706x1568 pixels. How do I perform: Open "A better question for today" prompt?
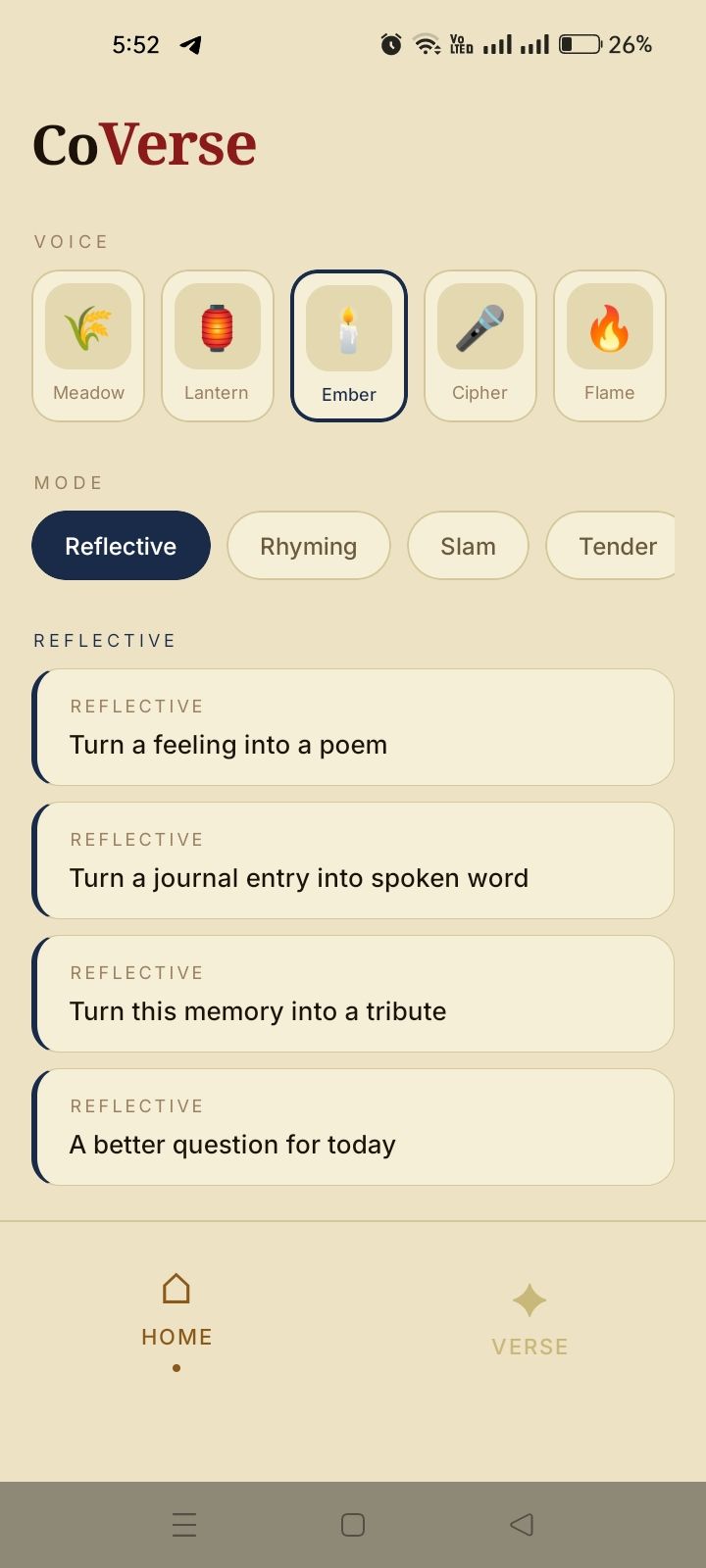(353, 1127)
